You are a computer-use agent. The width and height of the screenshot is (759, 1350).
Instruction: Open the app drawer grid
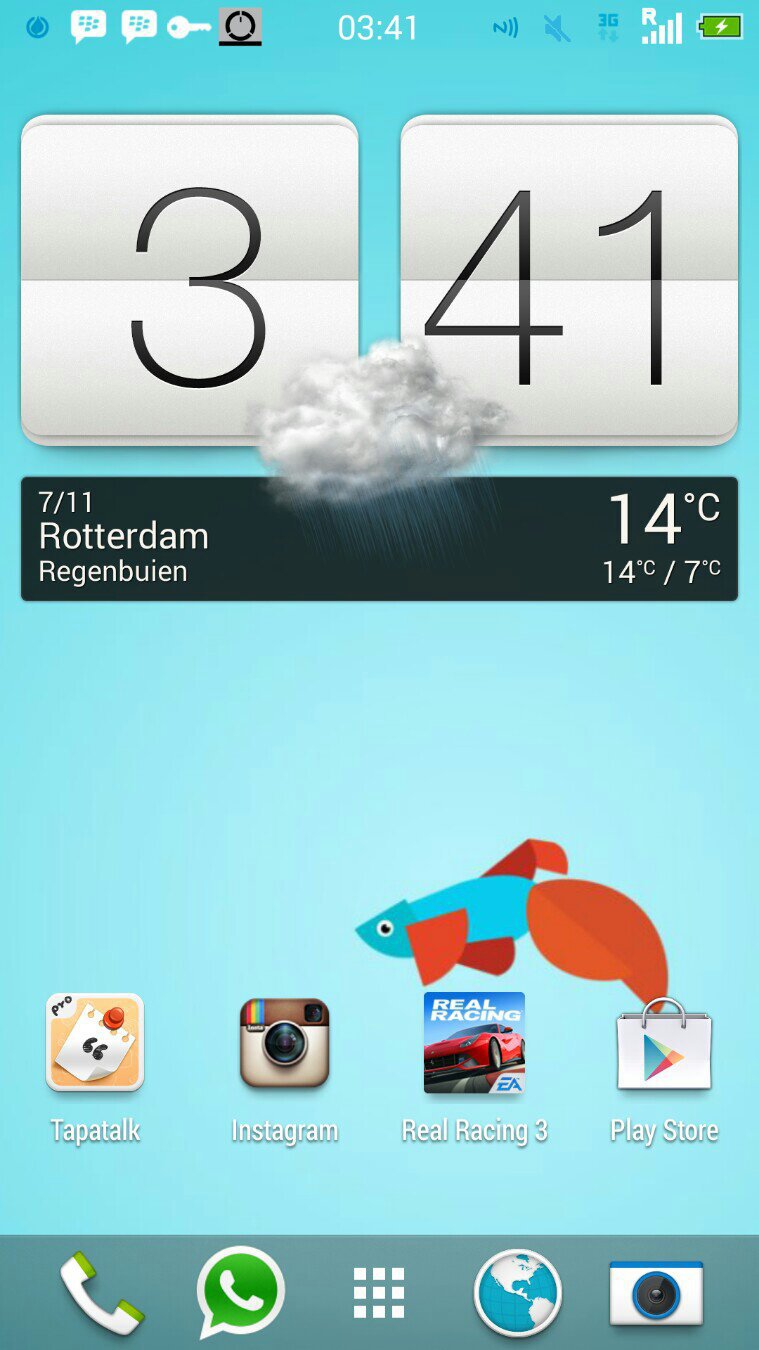pyautogui.click(x=379, y=1293)
